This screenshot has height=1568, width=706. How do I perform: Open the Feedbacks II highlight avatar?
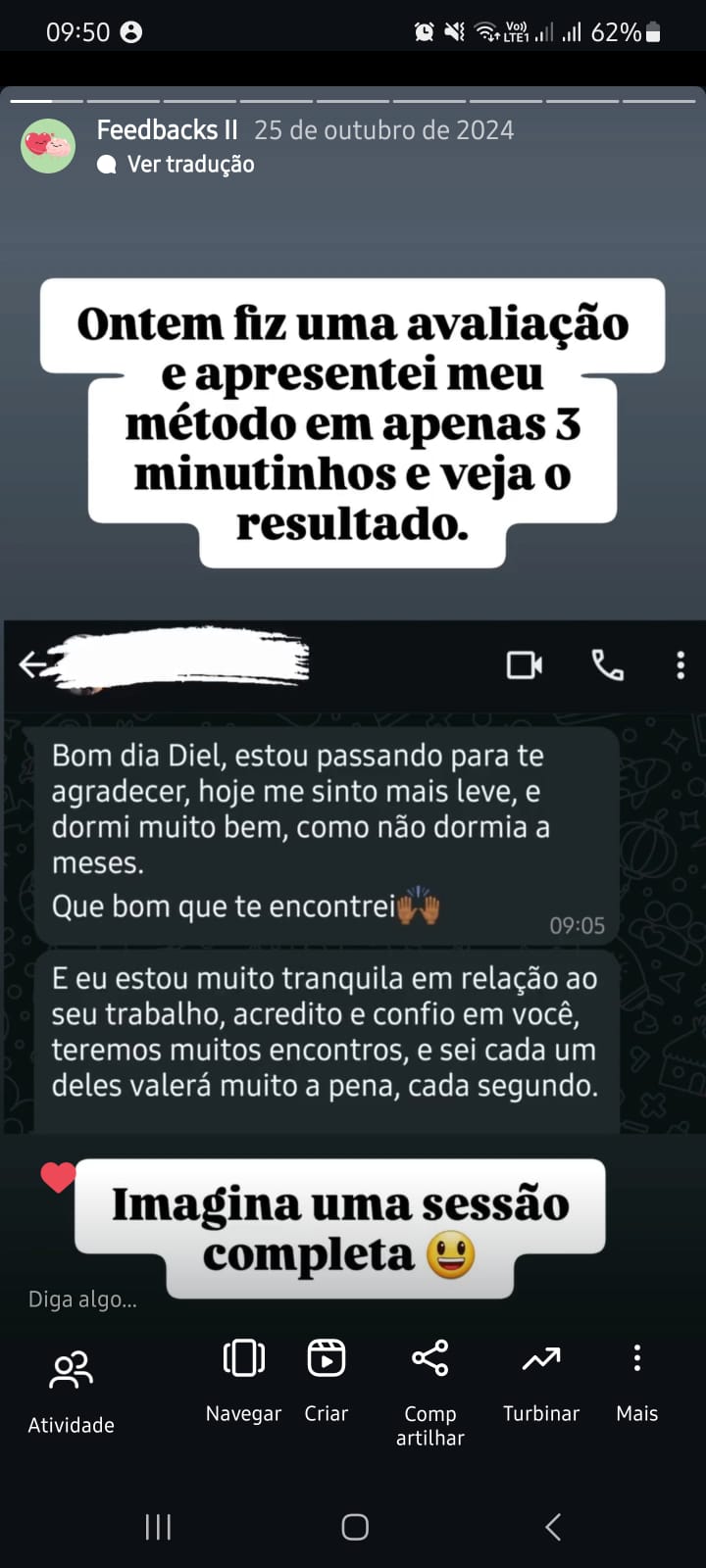[x=48, y=146]
